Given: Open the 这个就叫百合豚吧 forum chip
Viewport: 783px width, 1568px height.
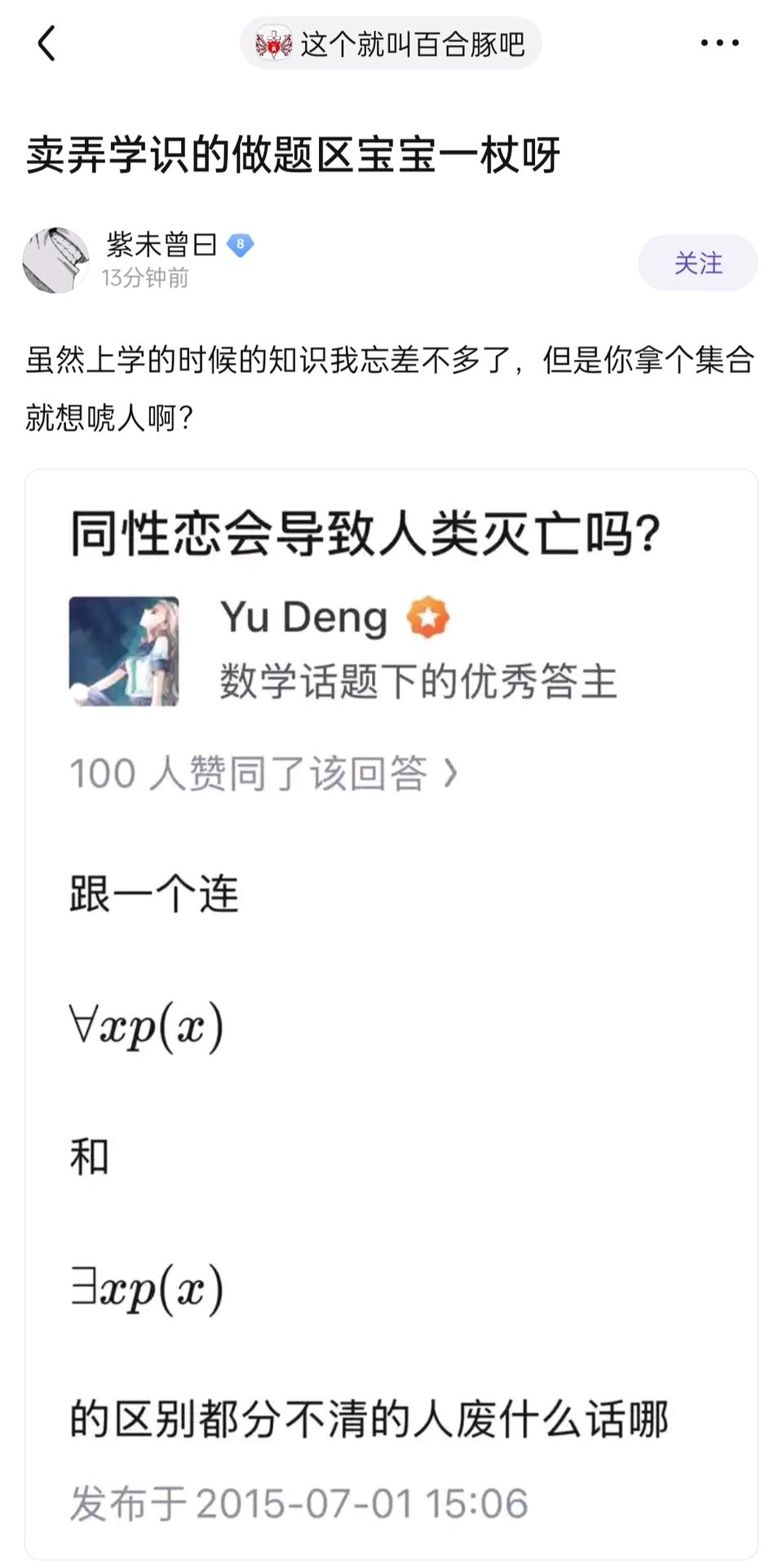Looking at the screenshot, I should tap(391, 43).
